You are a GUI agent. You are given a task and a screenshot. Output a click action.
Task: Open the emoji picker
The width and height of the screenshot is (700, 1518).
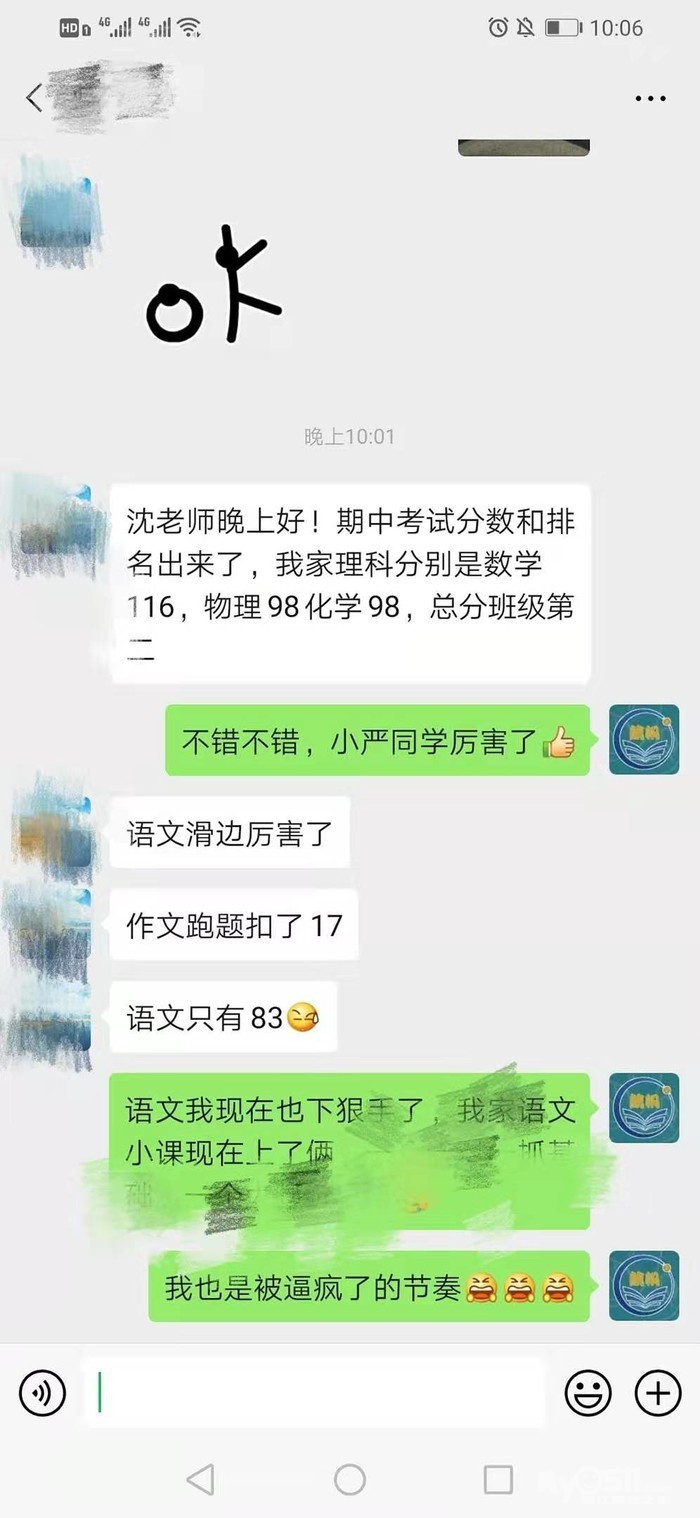click(589, 1393)
